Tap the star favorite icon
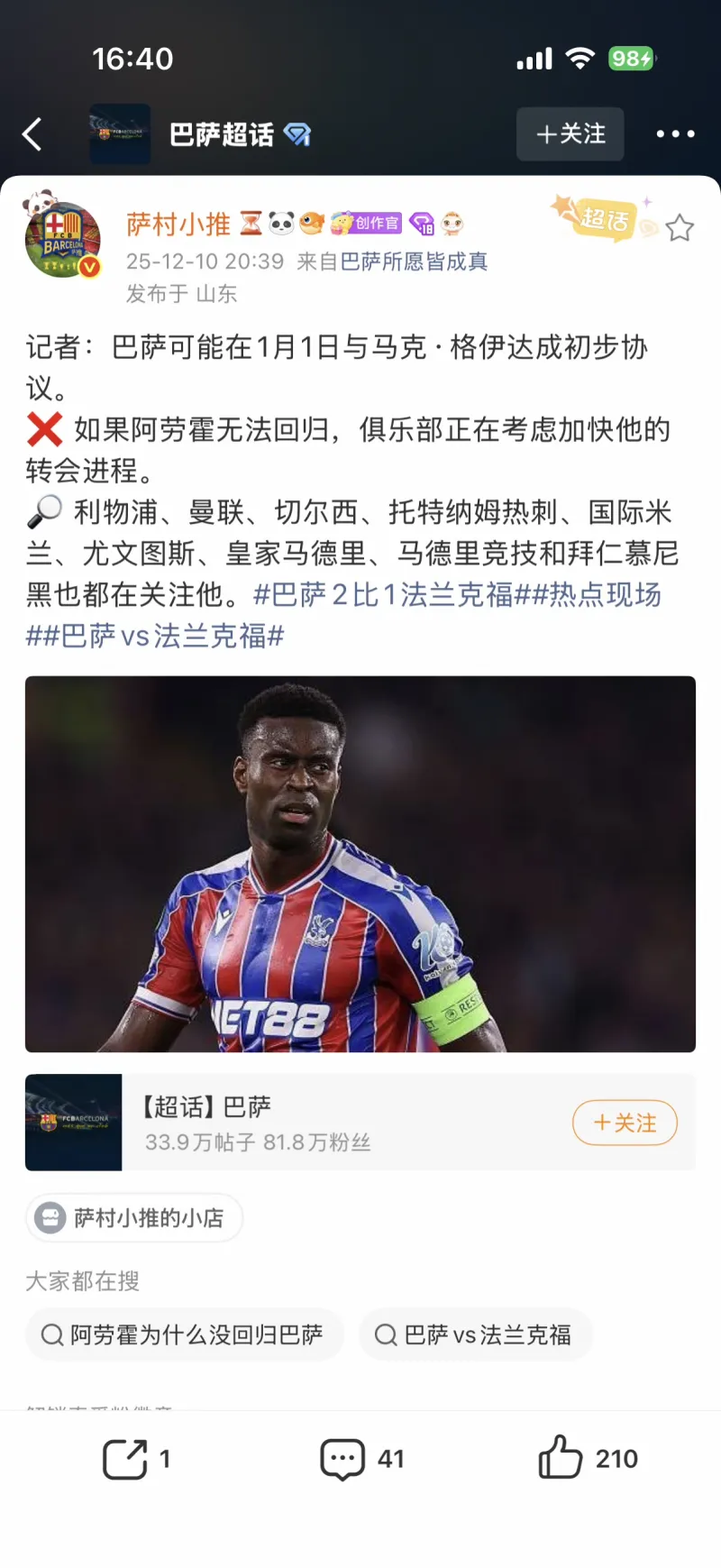This screenshot has width=721, height=1568. click(x=680, y=228)
